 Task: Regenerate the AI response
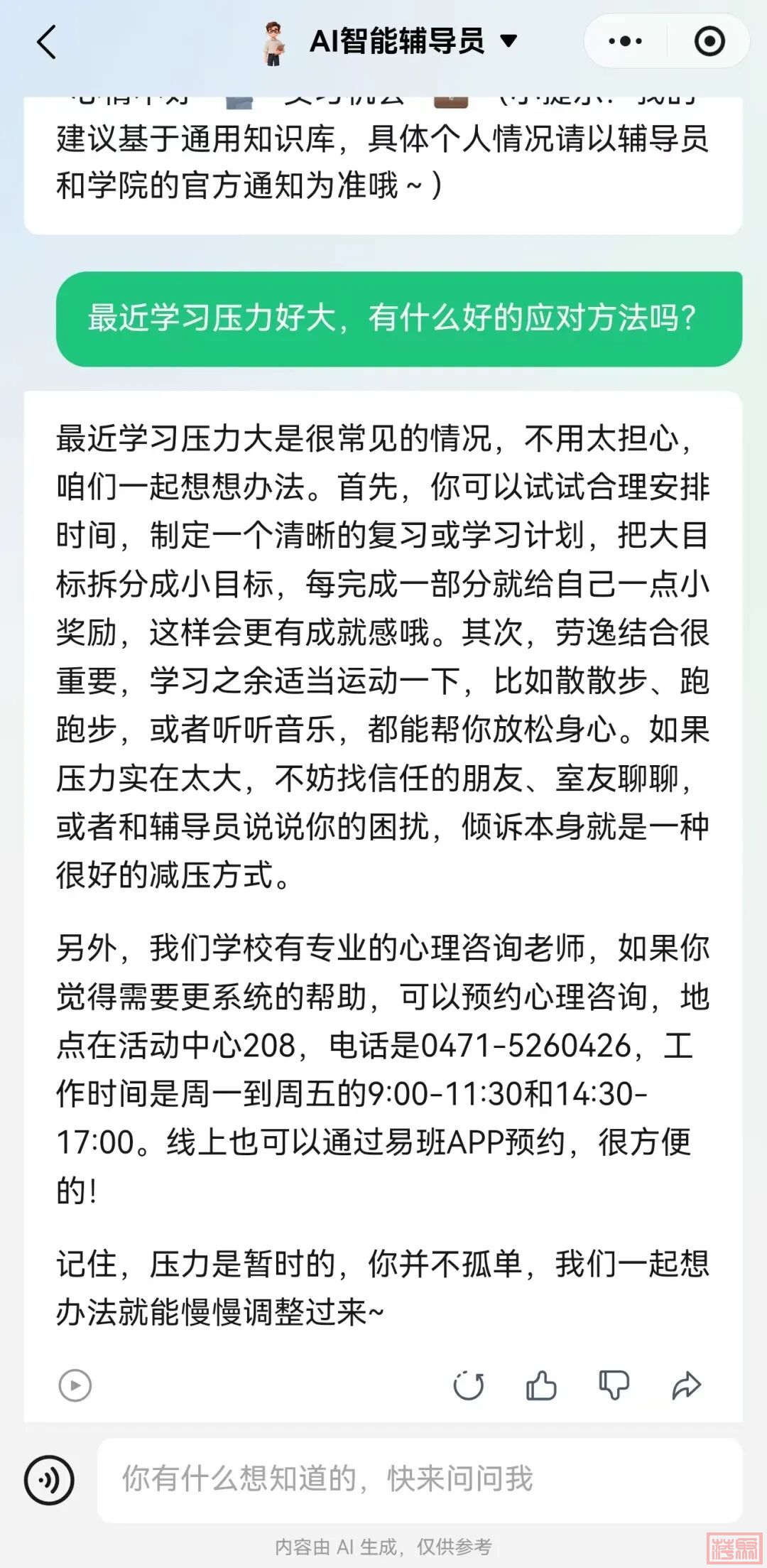pyautogui.click(x=469, y=1385)
